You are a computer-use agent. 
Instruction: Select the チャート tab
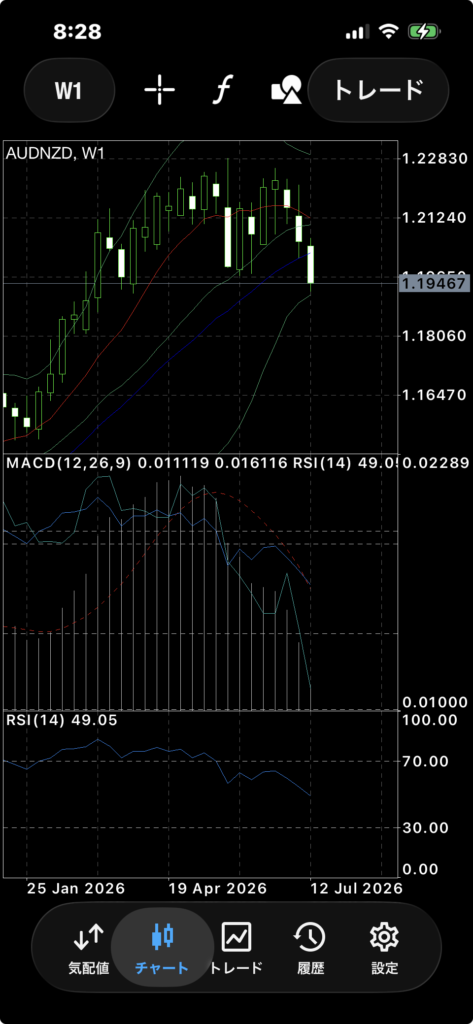point(162,948)
